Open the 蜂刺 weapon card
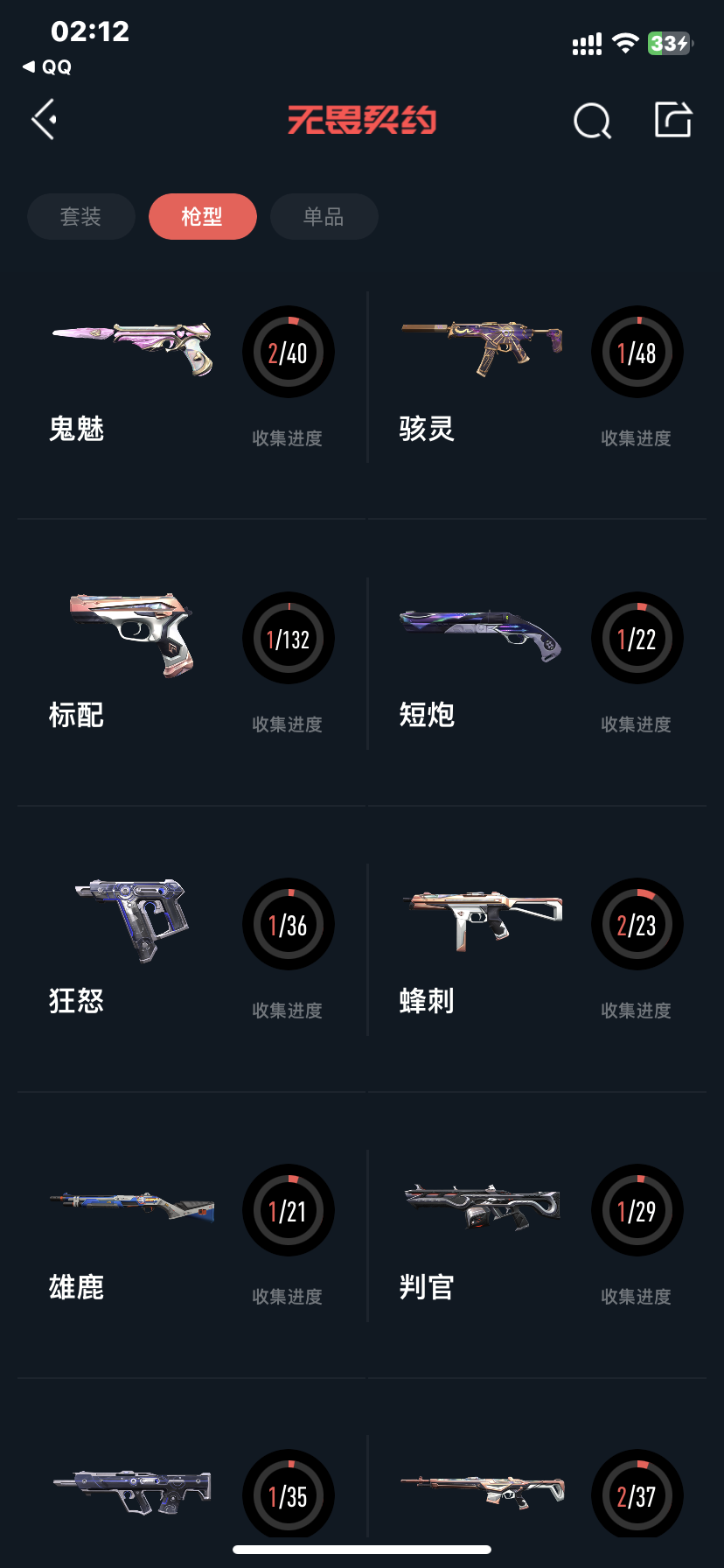The width and height of the screenshot is (724, 1568). (538, 948)
